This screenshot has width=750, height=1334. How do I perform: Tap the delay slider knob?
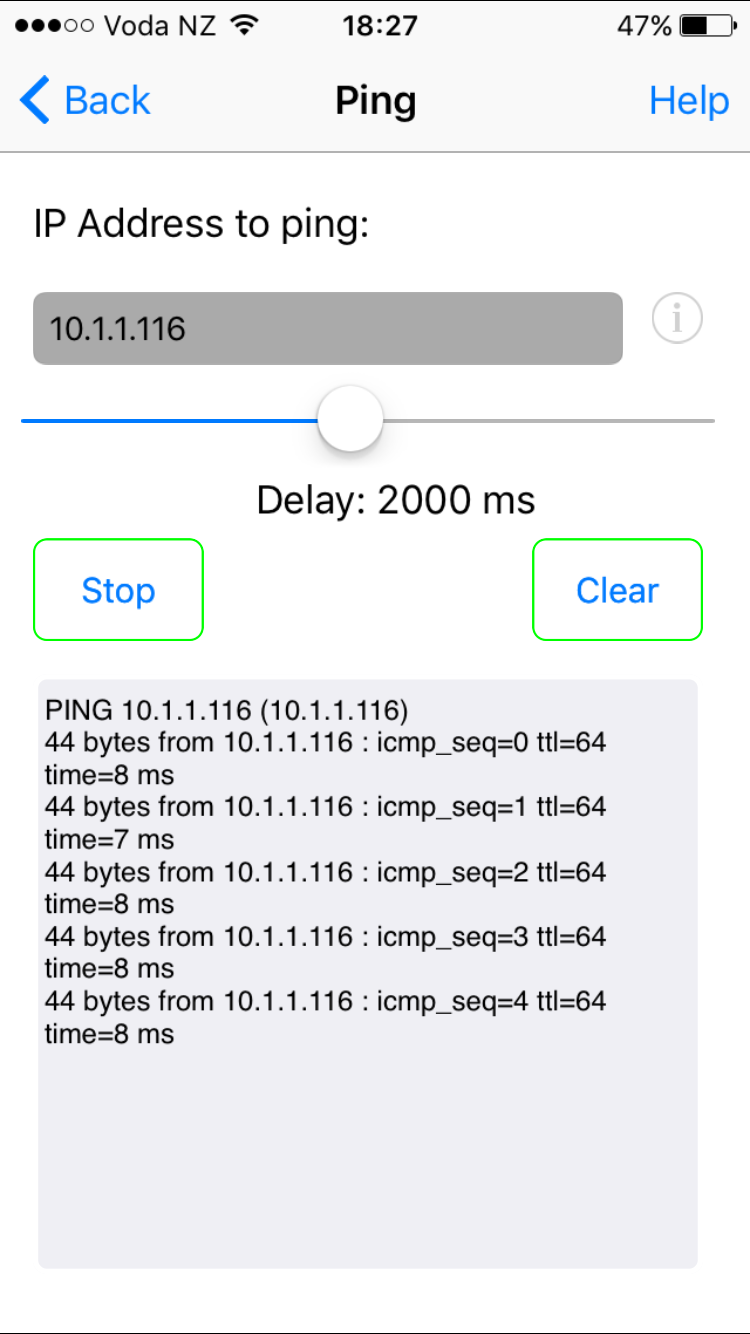(x=350, y=419)
